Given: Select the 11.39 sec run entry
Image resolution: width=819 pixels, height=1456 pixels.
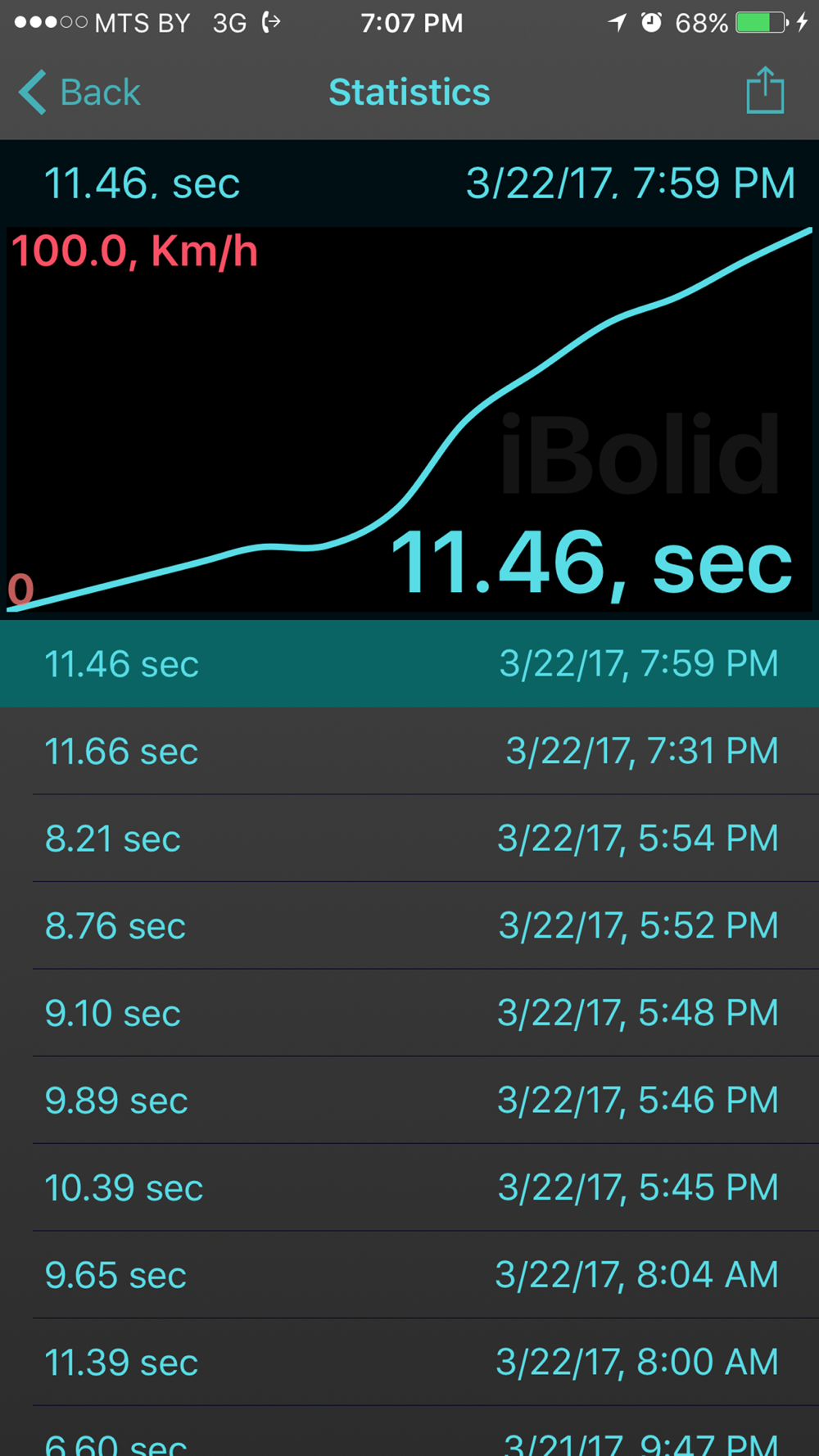Looking at the screenshot, I should point(409,1363).
